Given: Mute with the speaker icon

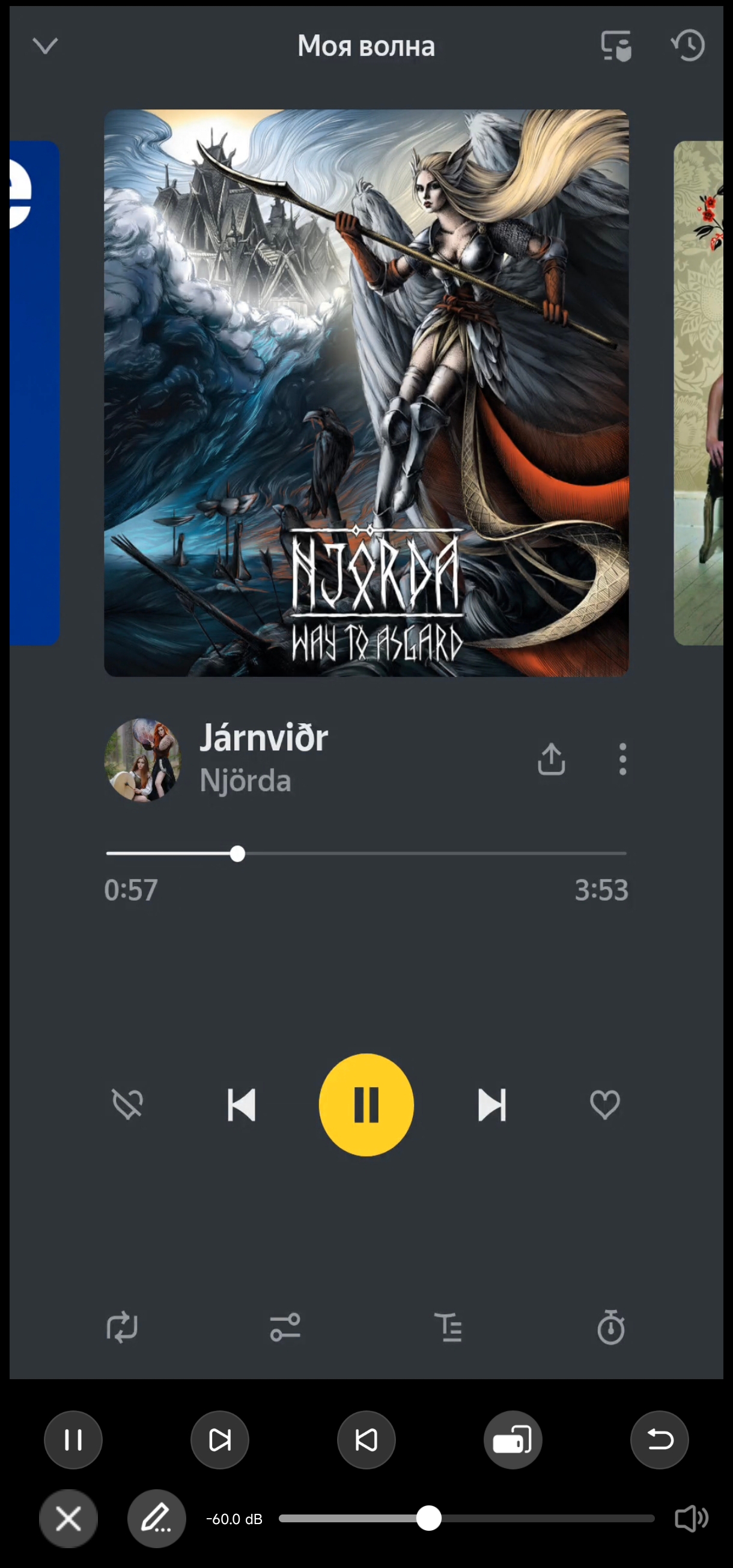Looking at the screenshot, I should (x=691, y=1519).
